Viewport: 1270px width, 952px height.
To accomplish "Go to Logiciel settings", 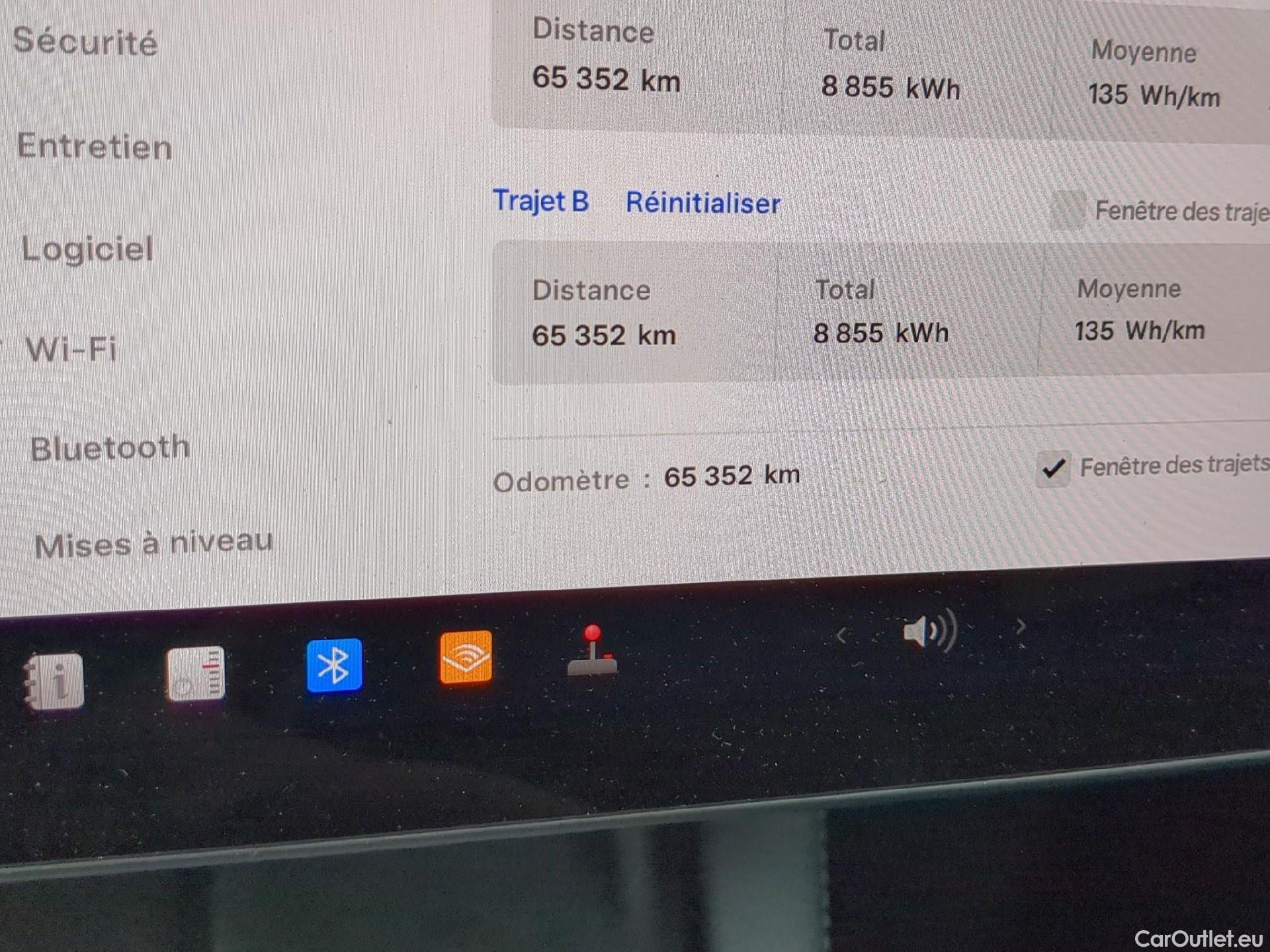I will 87,249.
